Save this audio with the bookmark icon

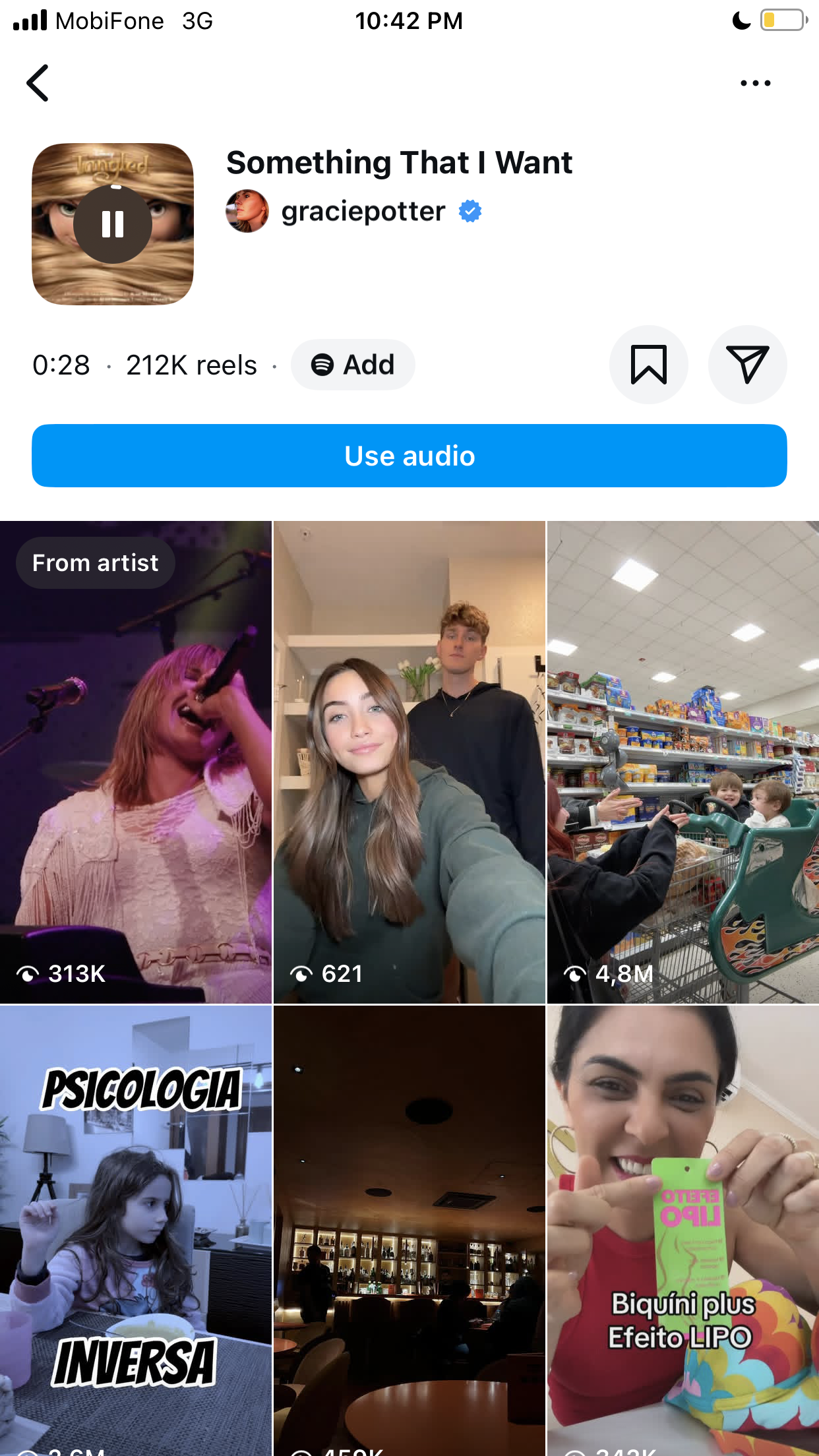649,365
